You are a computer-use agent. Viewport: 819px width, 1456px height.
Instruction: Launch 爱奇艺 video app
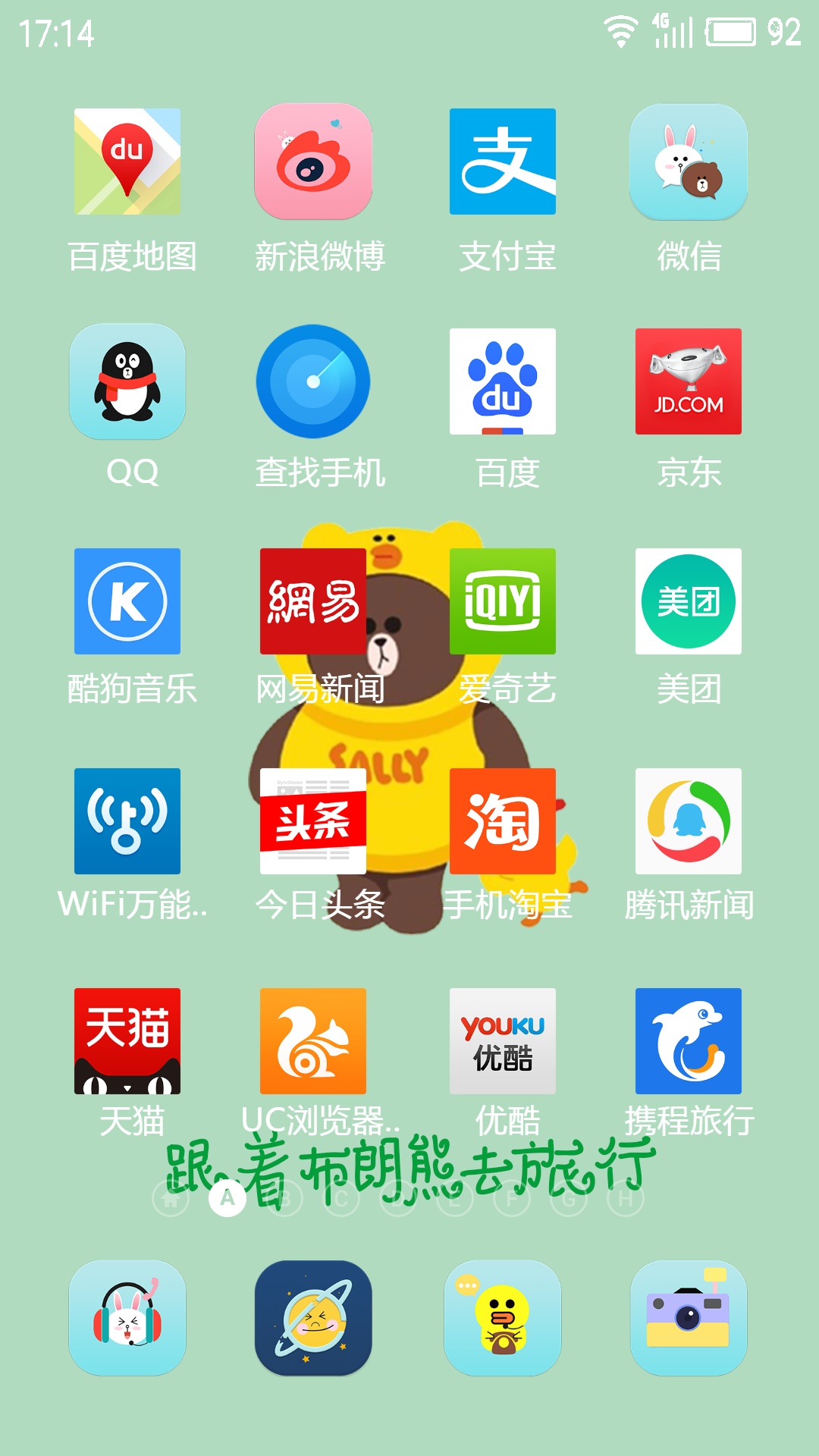(x=503, y=601)
